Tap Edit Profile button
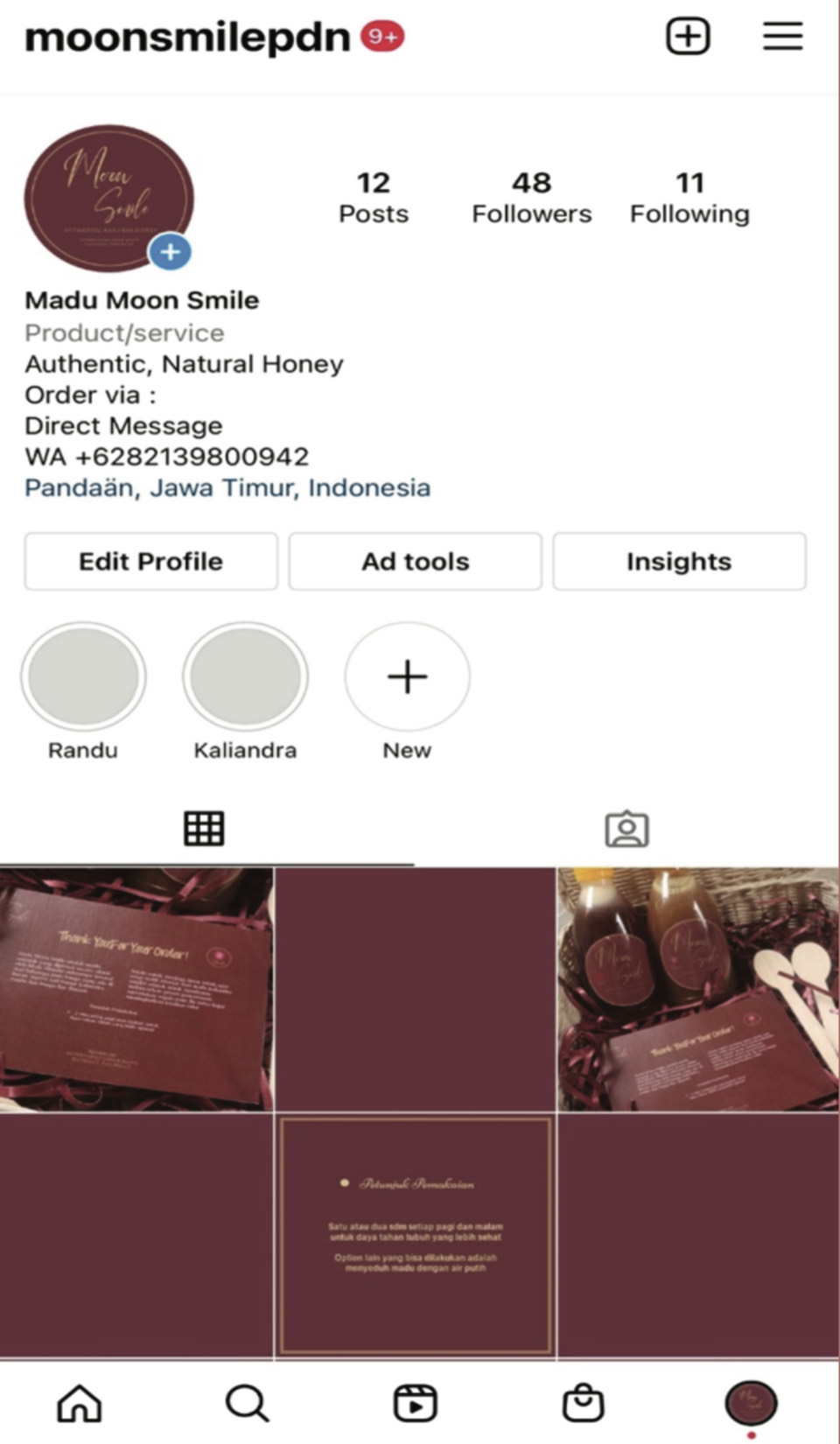The image size is (840, 1444). click(150, 561)
